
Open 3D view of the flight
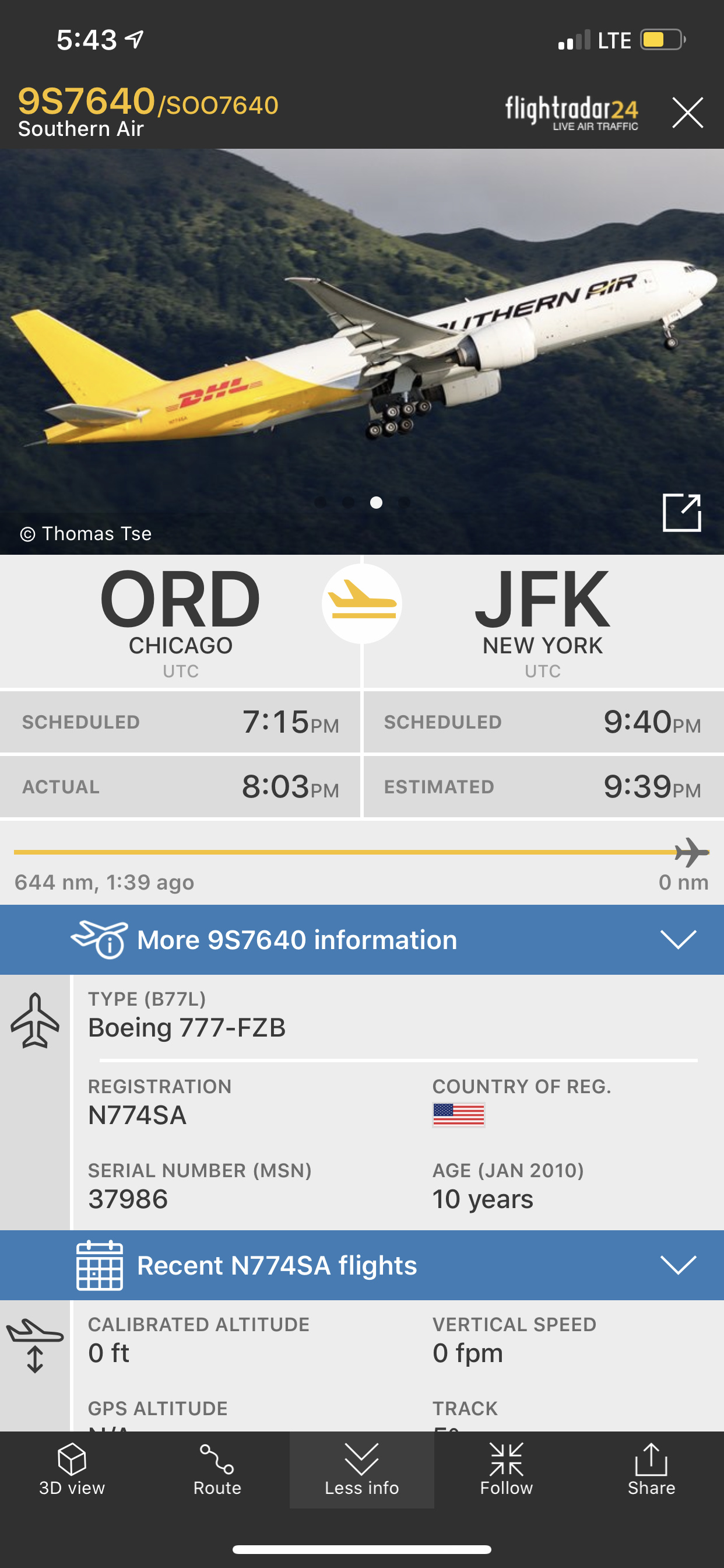tap(72, 1469)
